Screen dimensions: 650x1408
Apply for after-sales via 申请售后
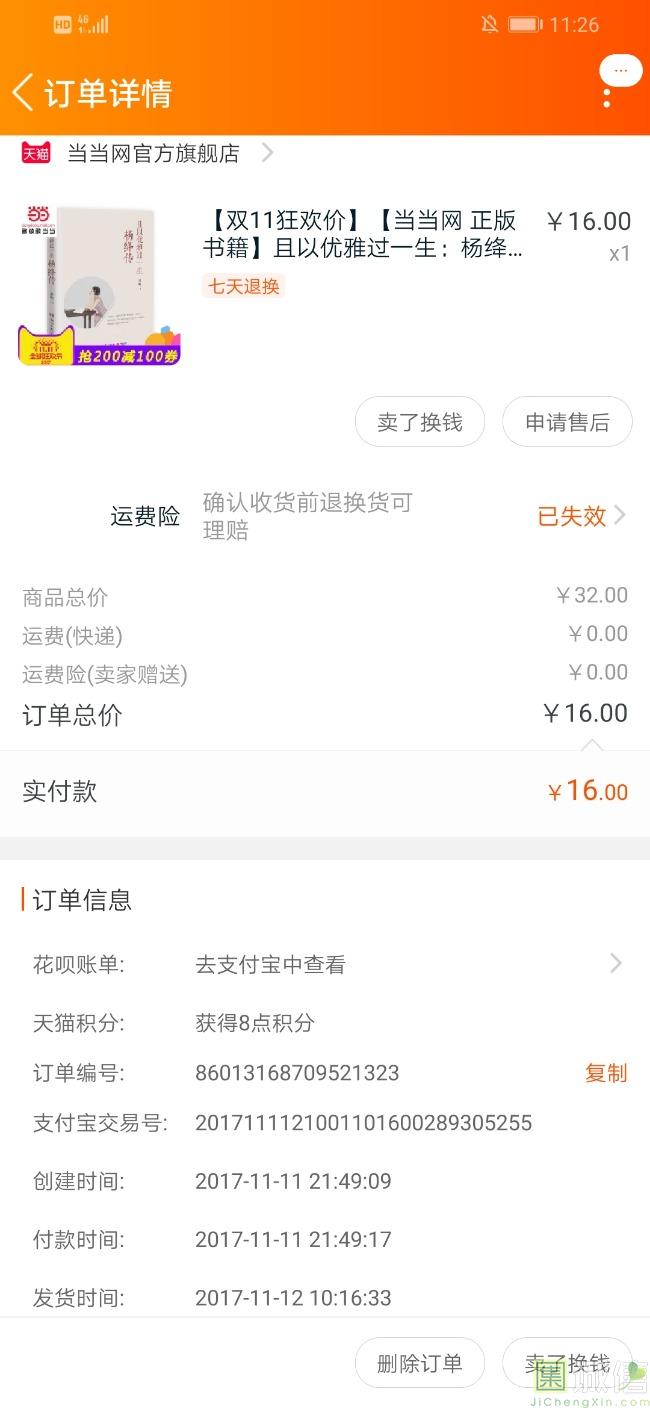567,422
